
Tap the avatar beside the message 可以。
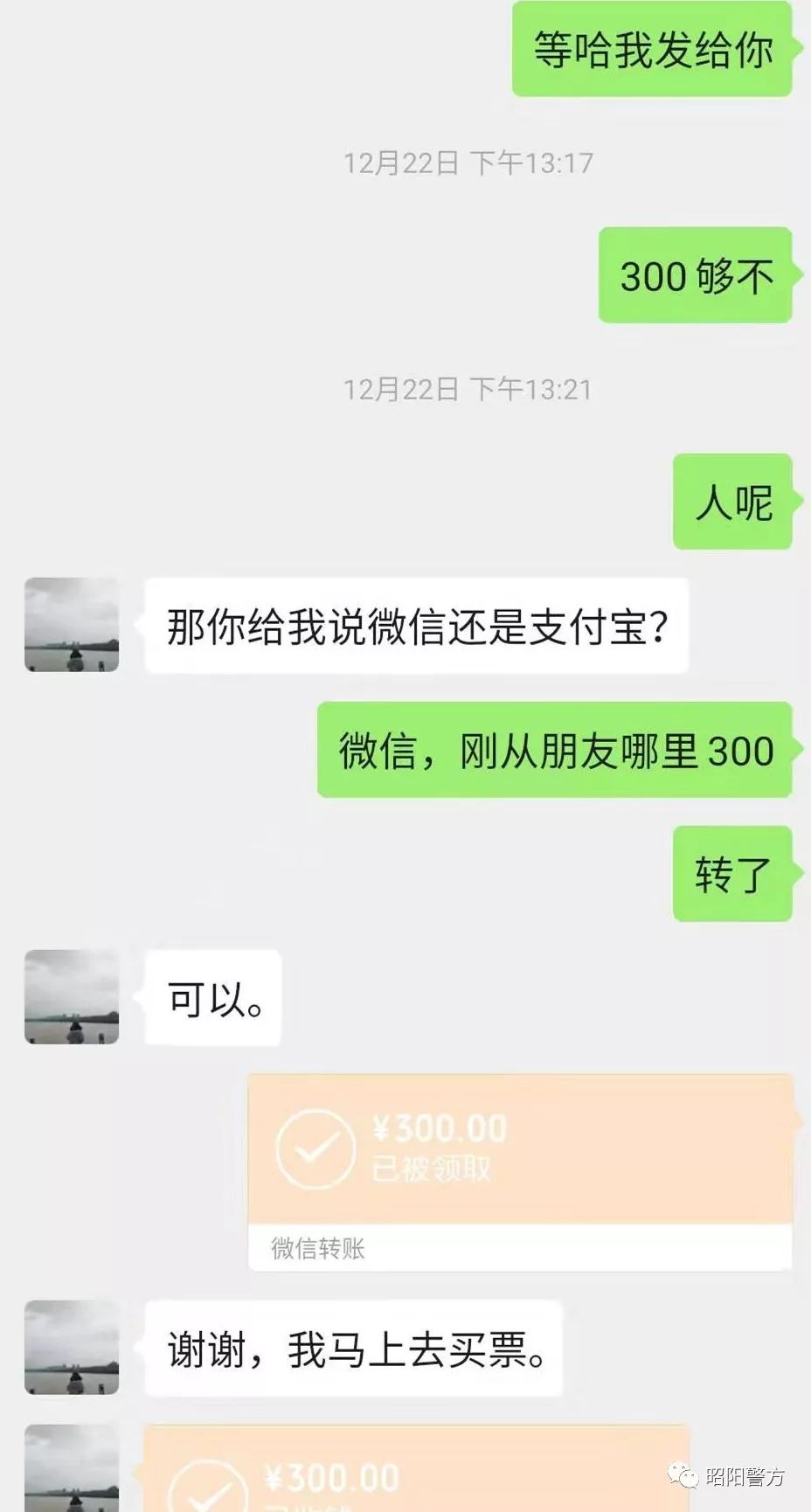coord(72,997)
